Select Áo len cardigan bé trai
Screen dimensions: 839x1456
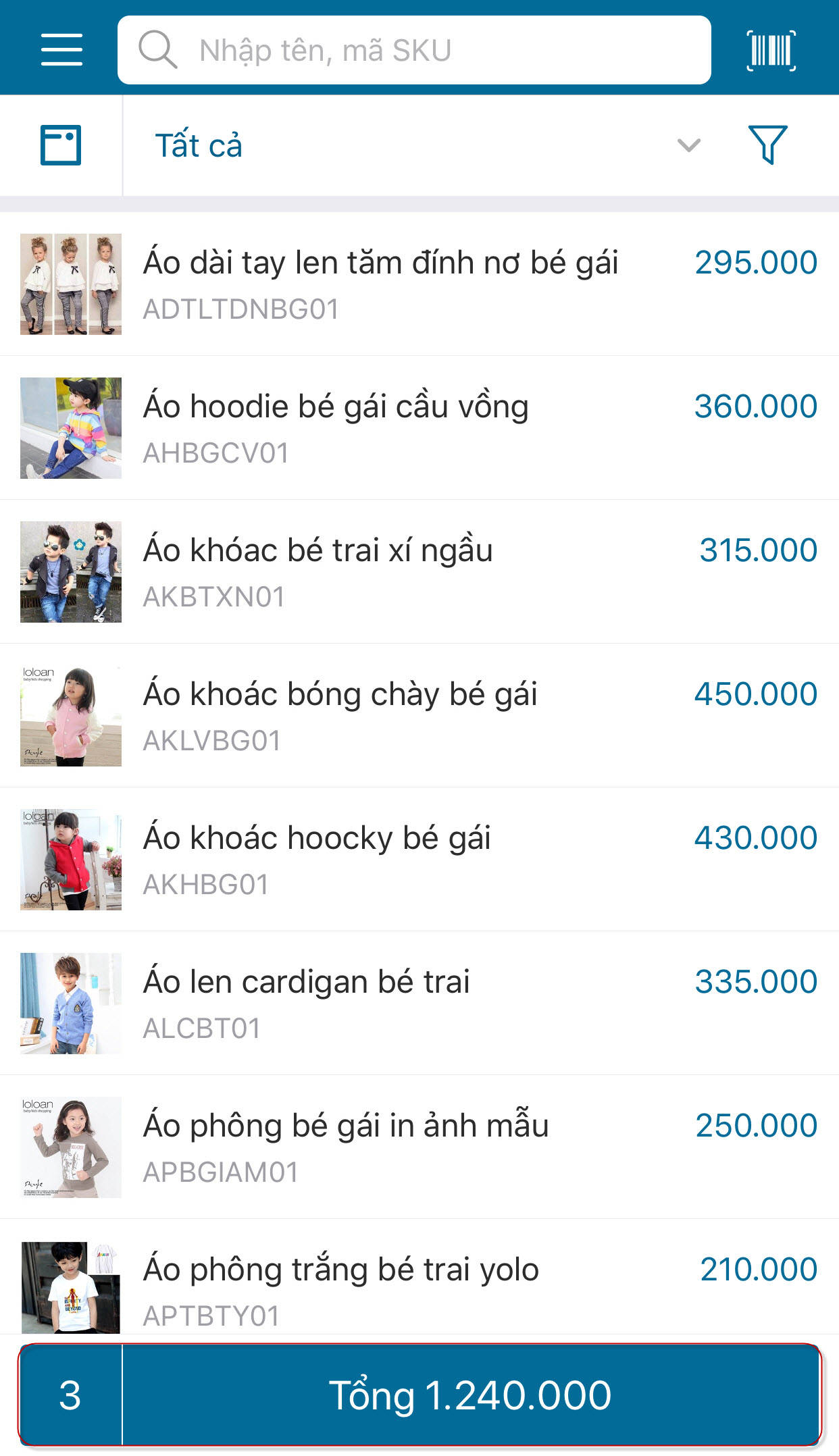(419, 1003)
